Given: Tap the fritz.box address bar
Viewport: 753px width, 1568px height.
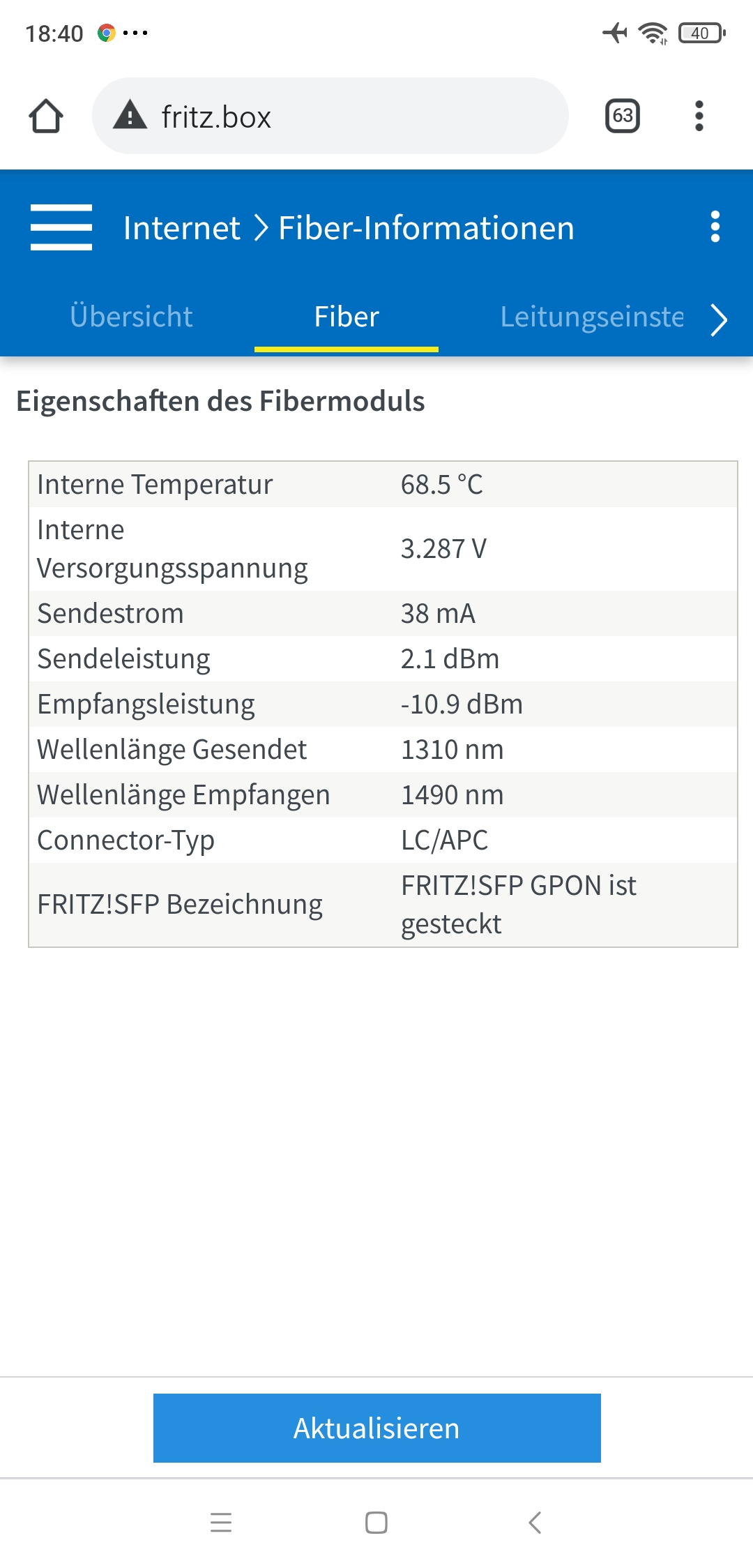Looking at the screenshot, I should tap(330, 116).
